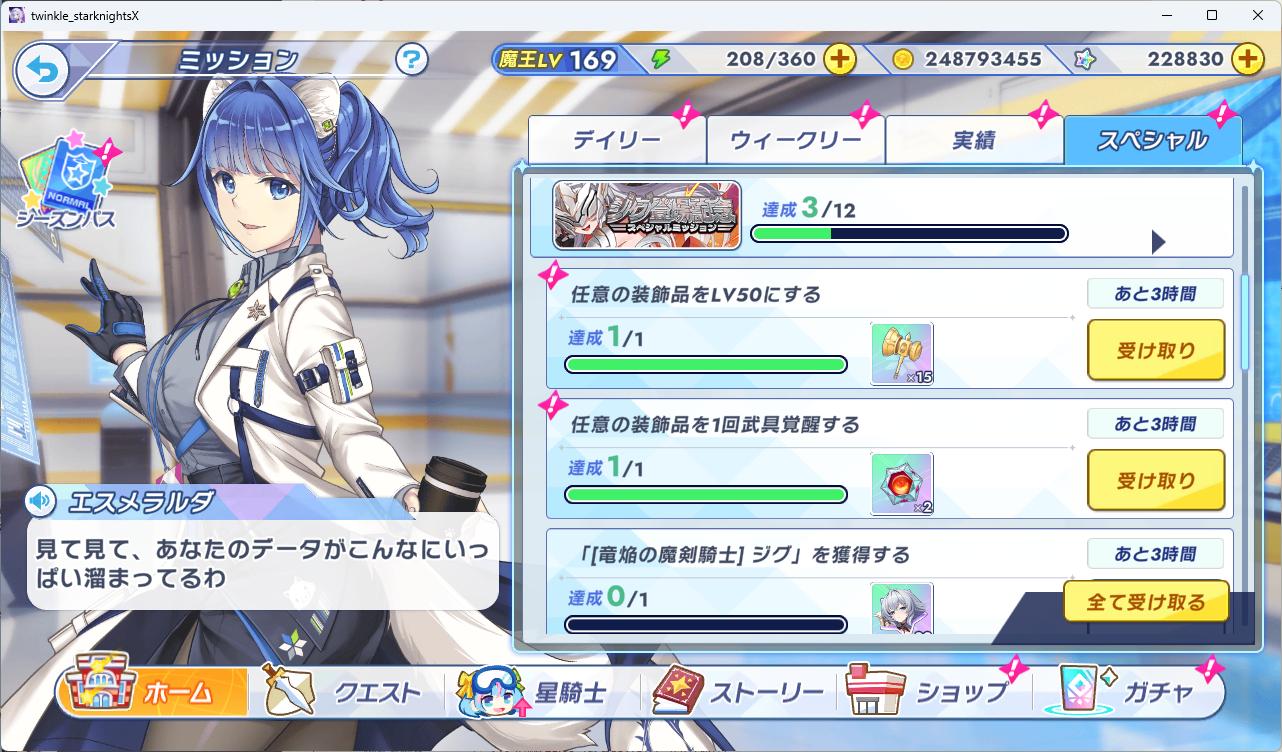Go back with the arrow button

(42, 71)
